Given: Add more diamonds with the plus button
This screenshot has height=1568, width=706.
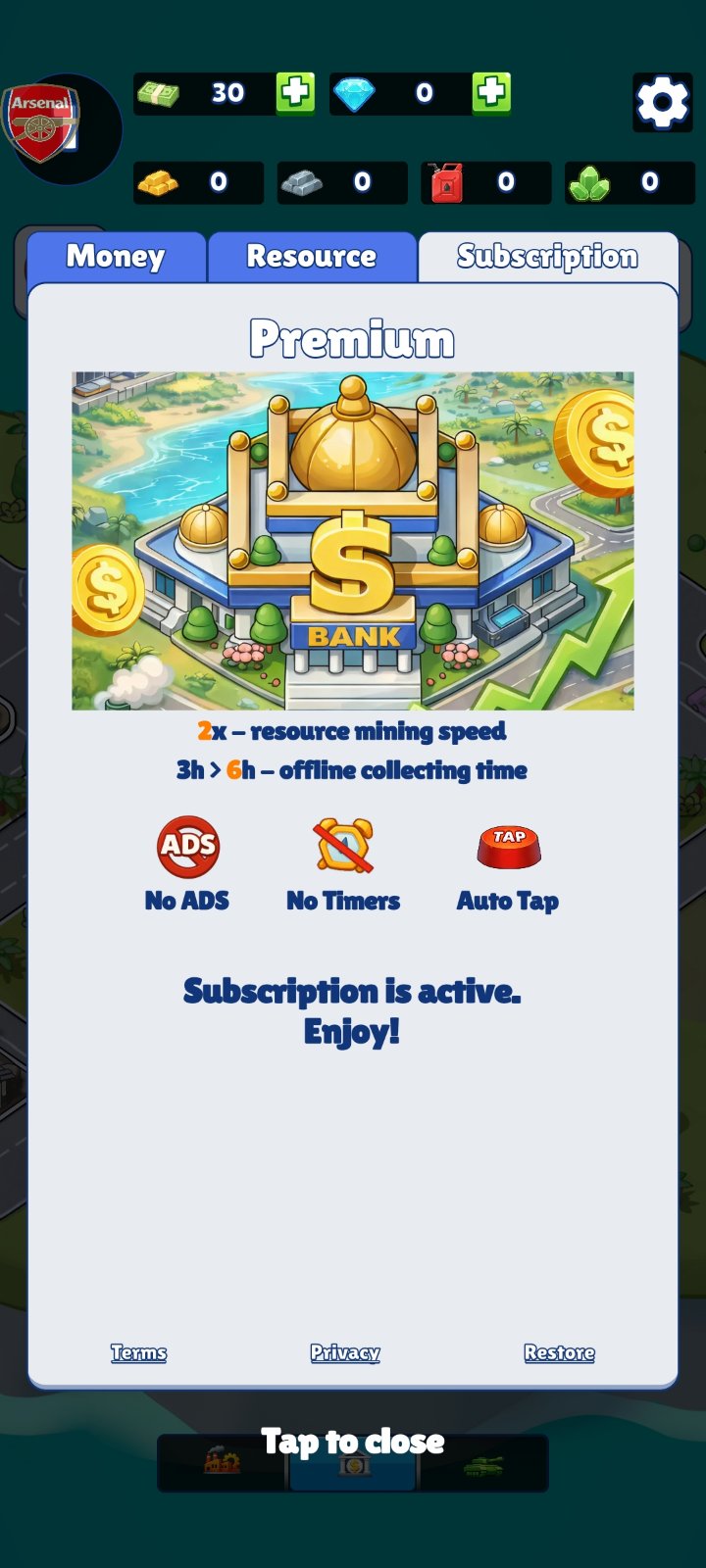Looking at the screenshot, I should coord(491,93).
